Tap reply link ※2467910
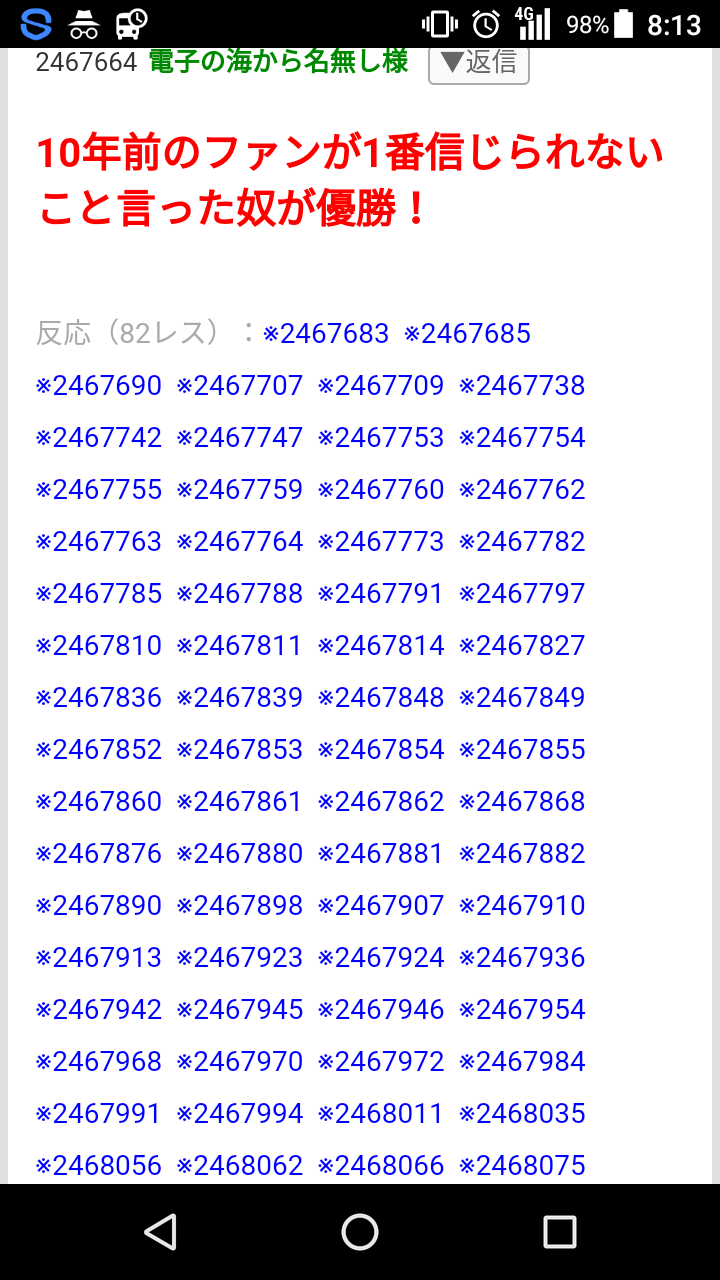Image resolution: width=720 pixels, height=1280 pixels. tap(522, 906)
